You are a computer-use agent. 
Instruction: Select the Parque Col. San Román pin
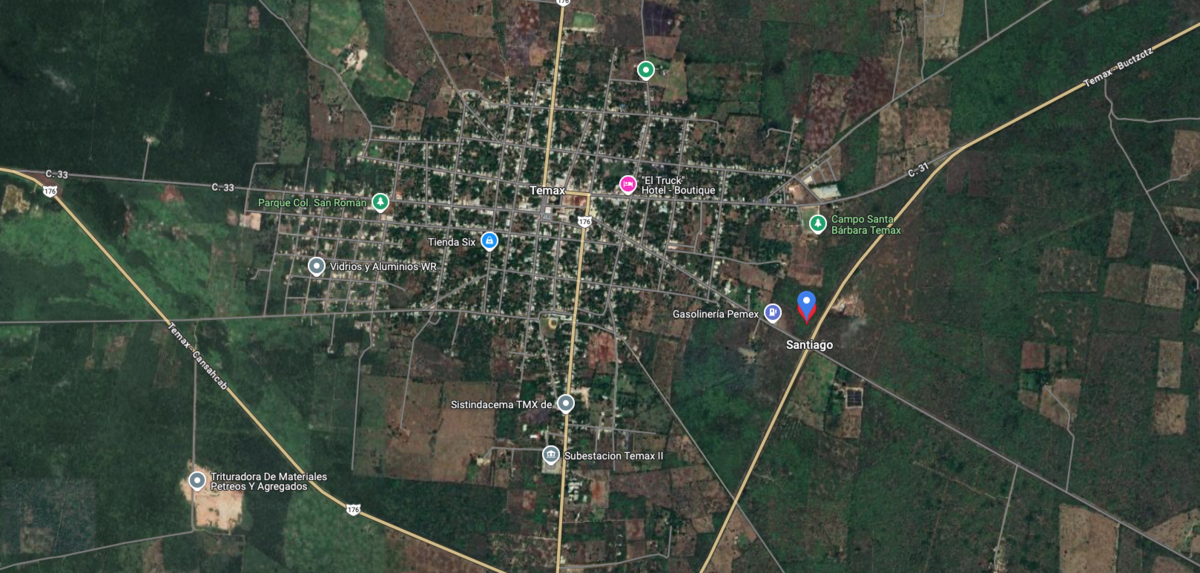click(x=380, y=202)
